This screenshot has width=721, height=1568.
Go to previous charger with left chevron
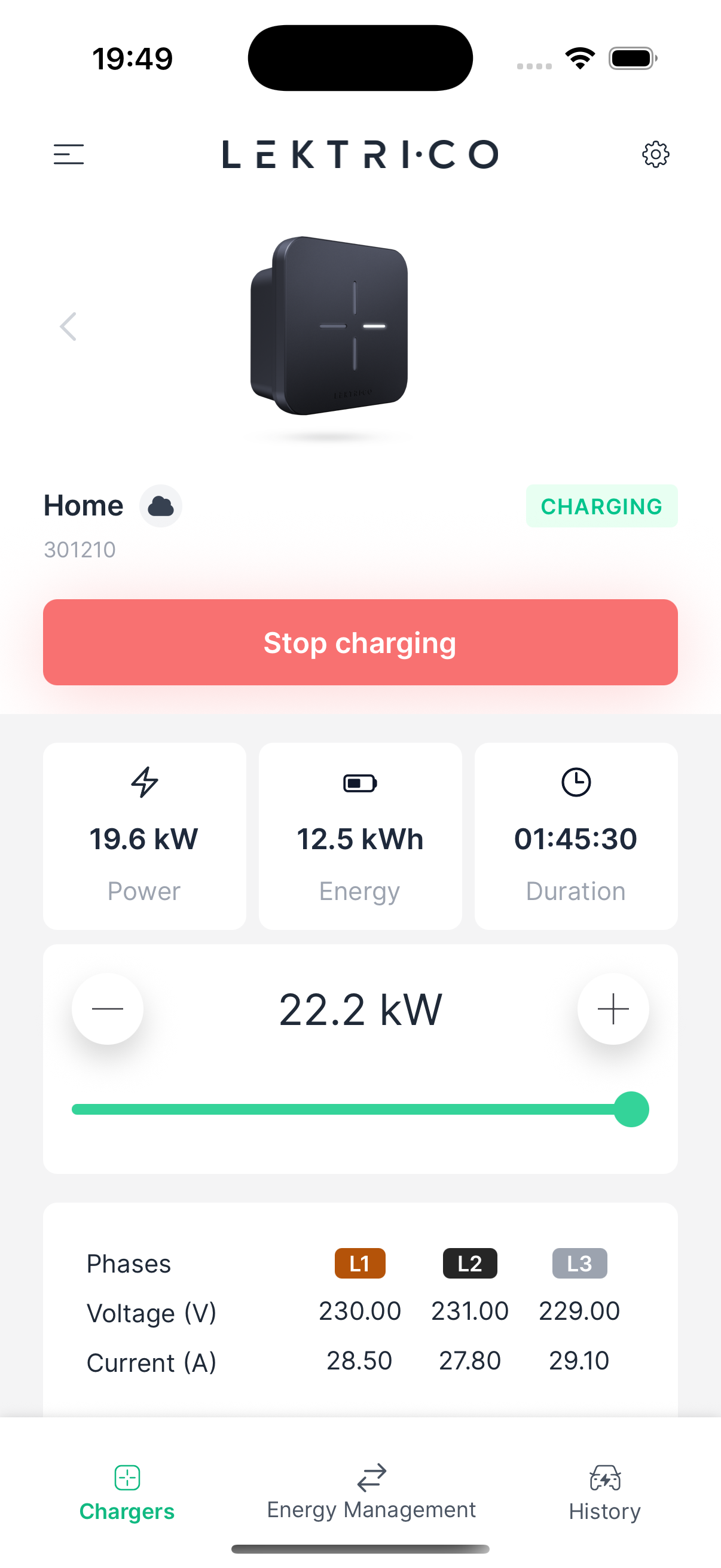coord(68,327)
